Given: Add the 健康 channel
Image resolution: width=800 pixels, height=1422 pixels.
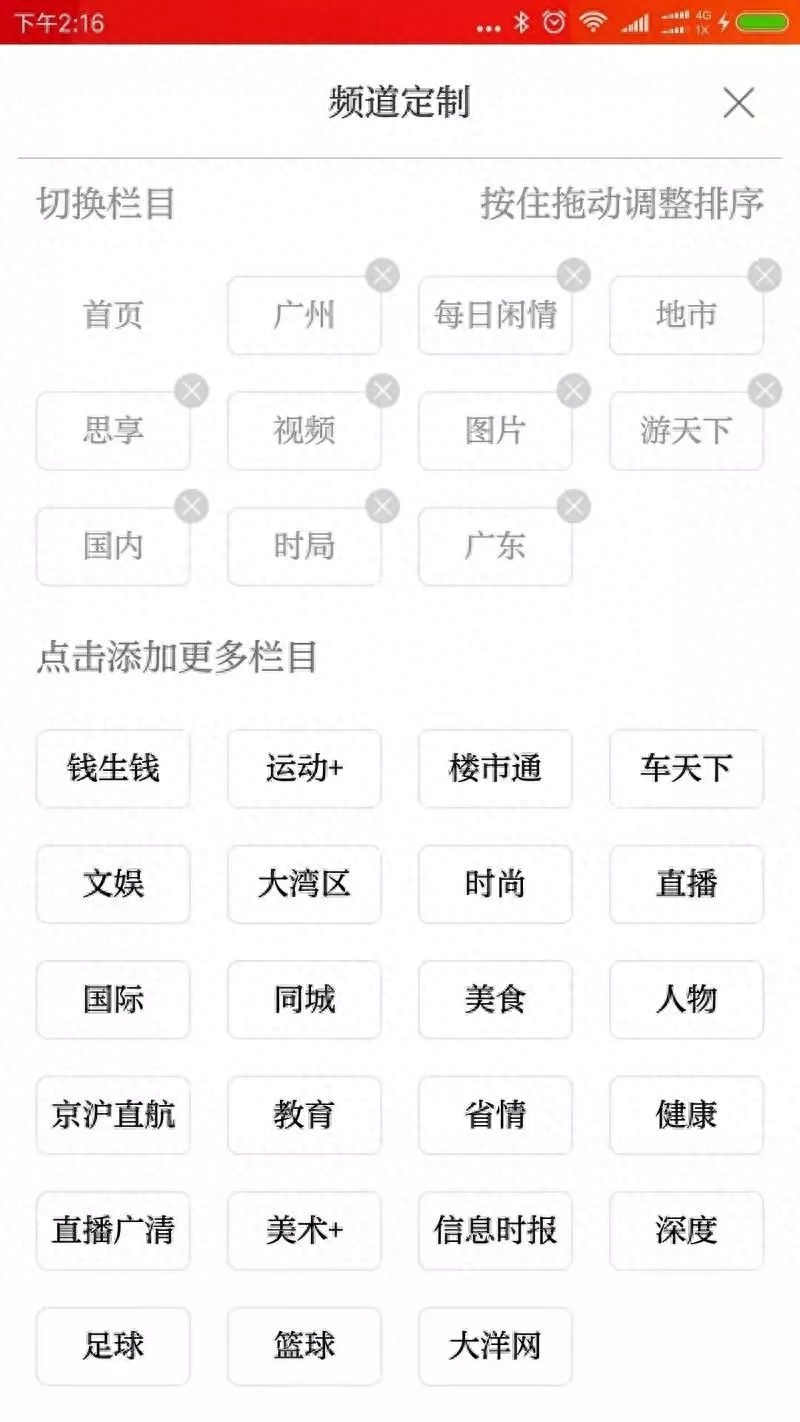Looking at the screenshot, I should pyautogui.click(x=686, y=1115).
